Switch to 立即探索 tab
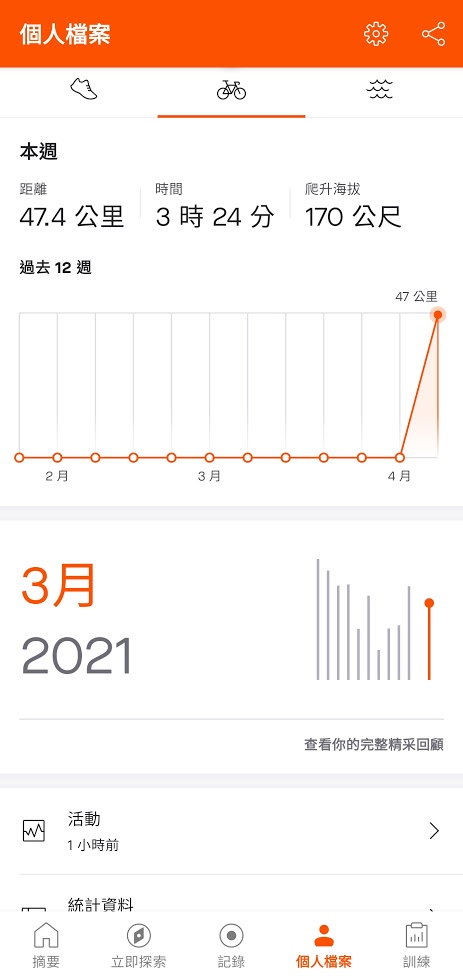 (139, 945)
